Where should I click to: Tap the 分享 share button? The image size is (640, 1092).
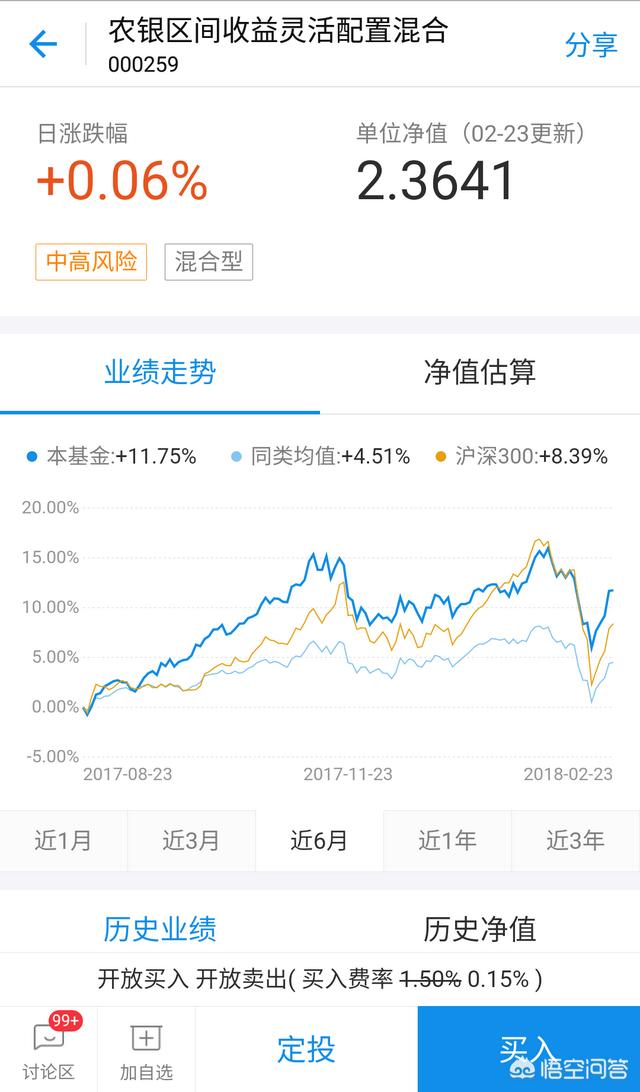tap(591, 45)
